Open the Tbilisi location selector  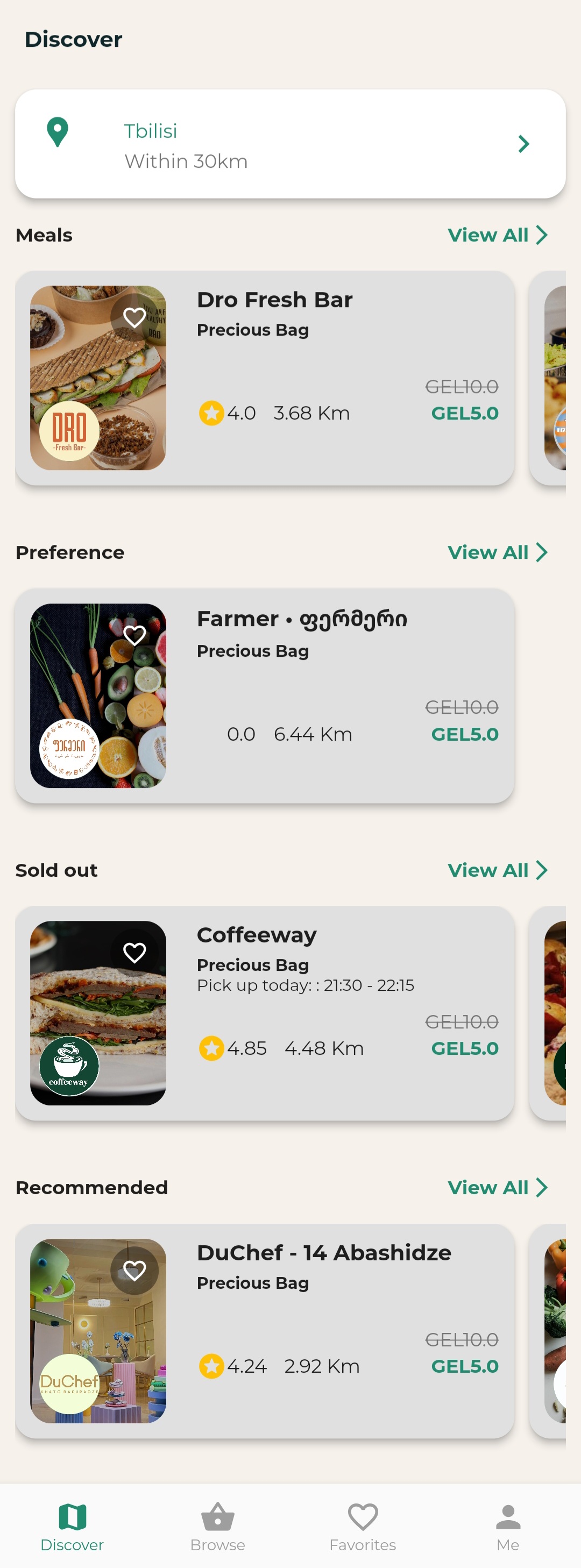pyautogui.click(x=290, y=144)
